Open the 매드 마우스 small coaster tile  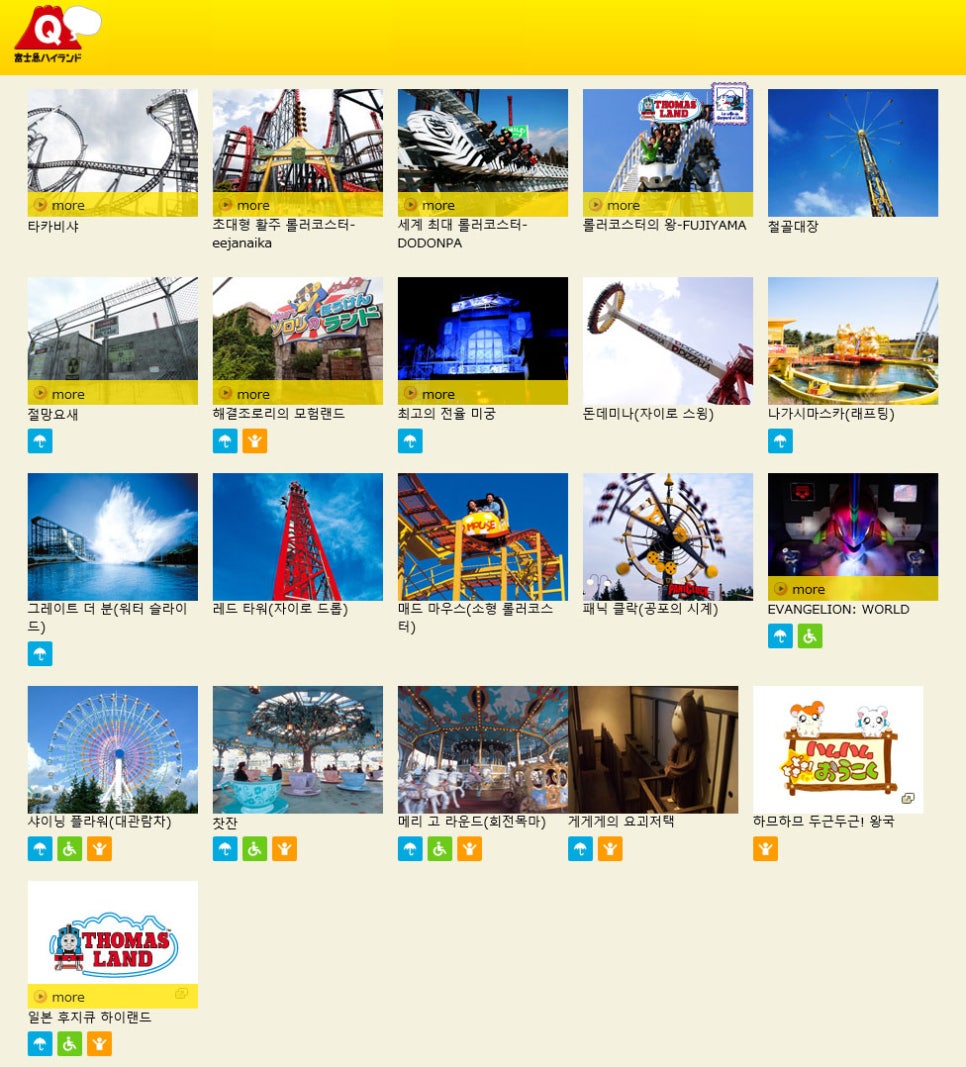(x=482, y=536)
